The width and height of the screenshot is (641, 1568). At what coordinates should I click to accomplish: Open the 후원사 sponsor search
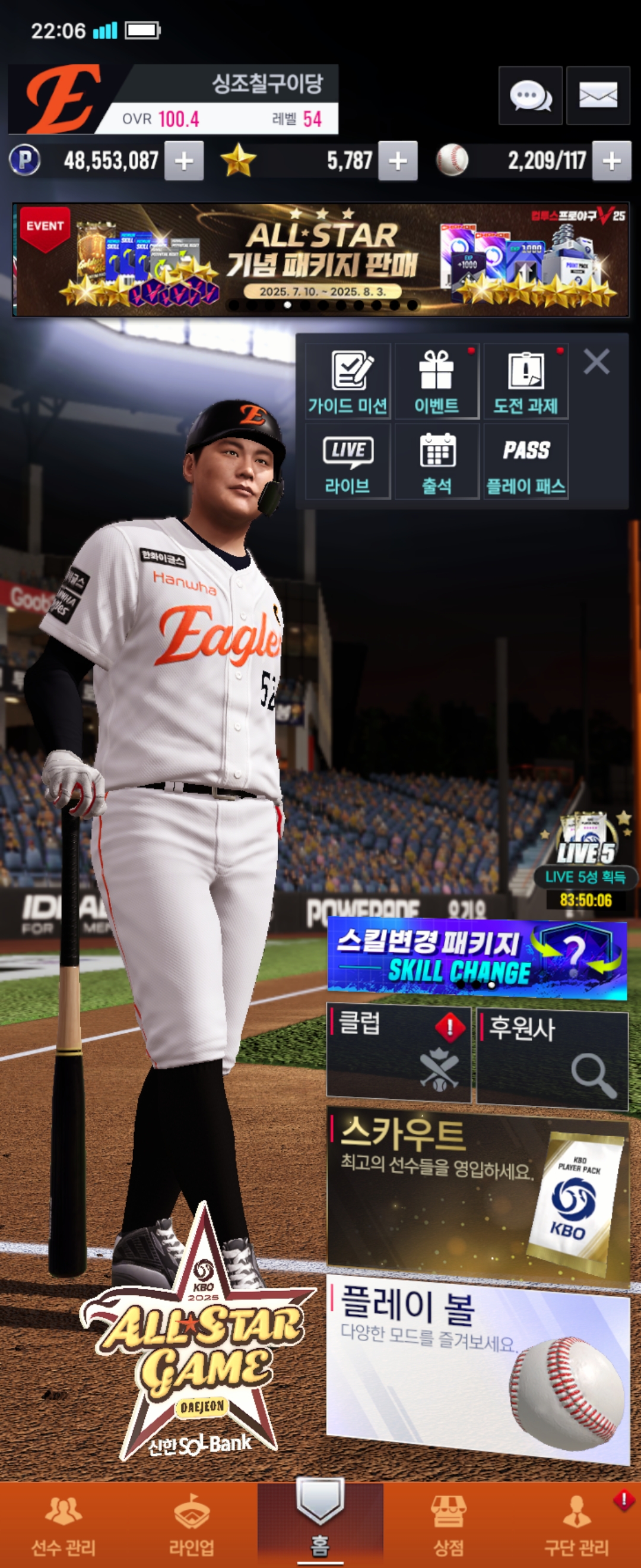coord(552,1057)
